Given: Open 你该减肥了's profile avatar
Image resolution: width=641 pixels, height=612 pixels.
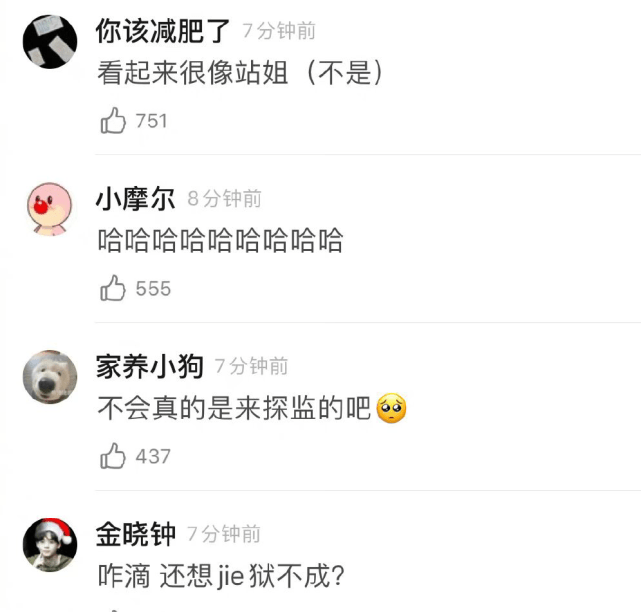Looking at the screenshot, I should click(50, 42).
